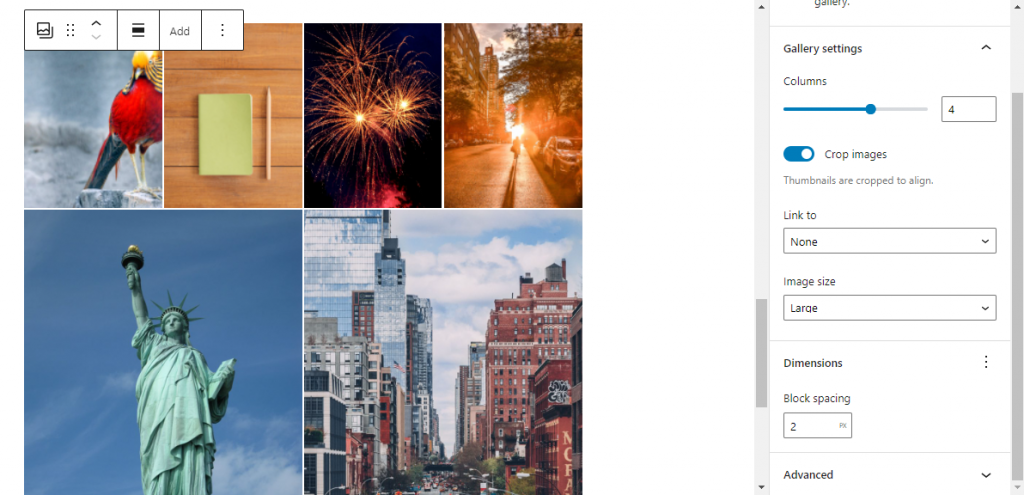Adjust the Columns slider

click(870, 109)
